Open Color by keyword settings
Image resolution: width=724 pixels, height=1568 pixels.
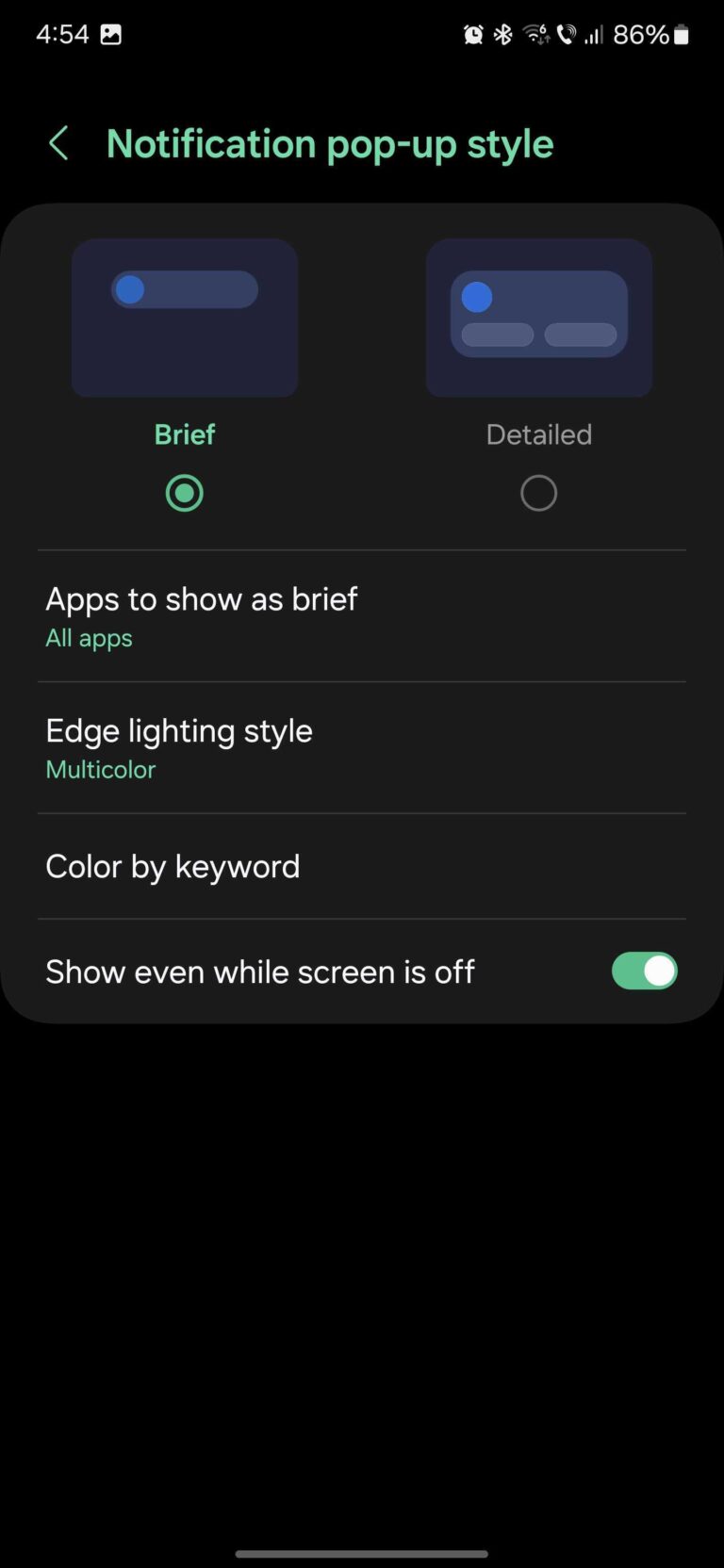point(173,866)
